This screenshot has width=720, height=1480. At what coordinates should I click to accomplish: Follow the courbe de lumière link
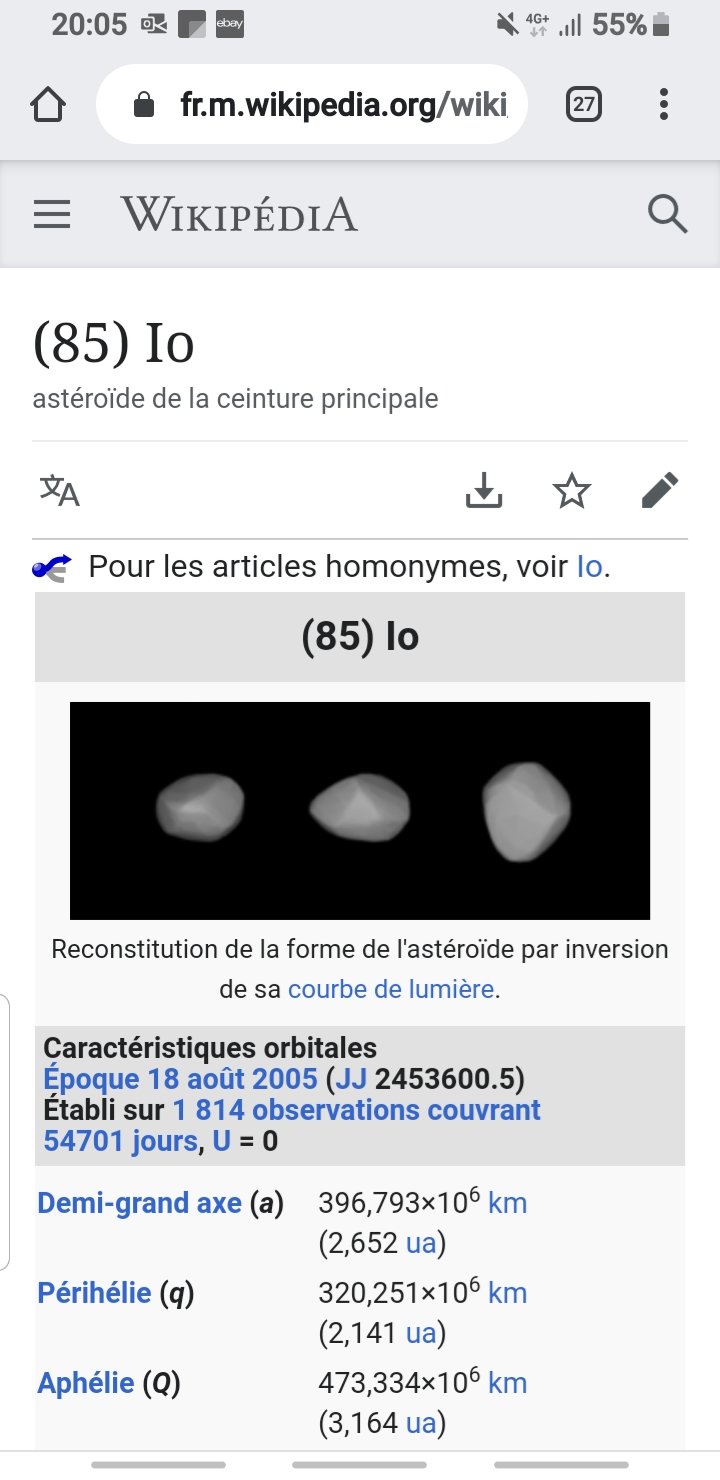[x=391, y=989]
